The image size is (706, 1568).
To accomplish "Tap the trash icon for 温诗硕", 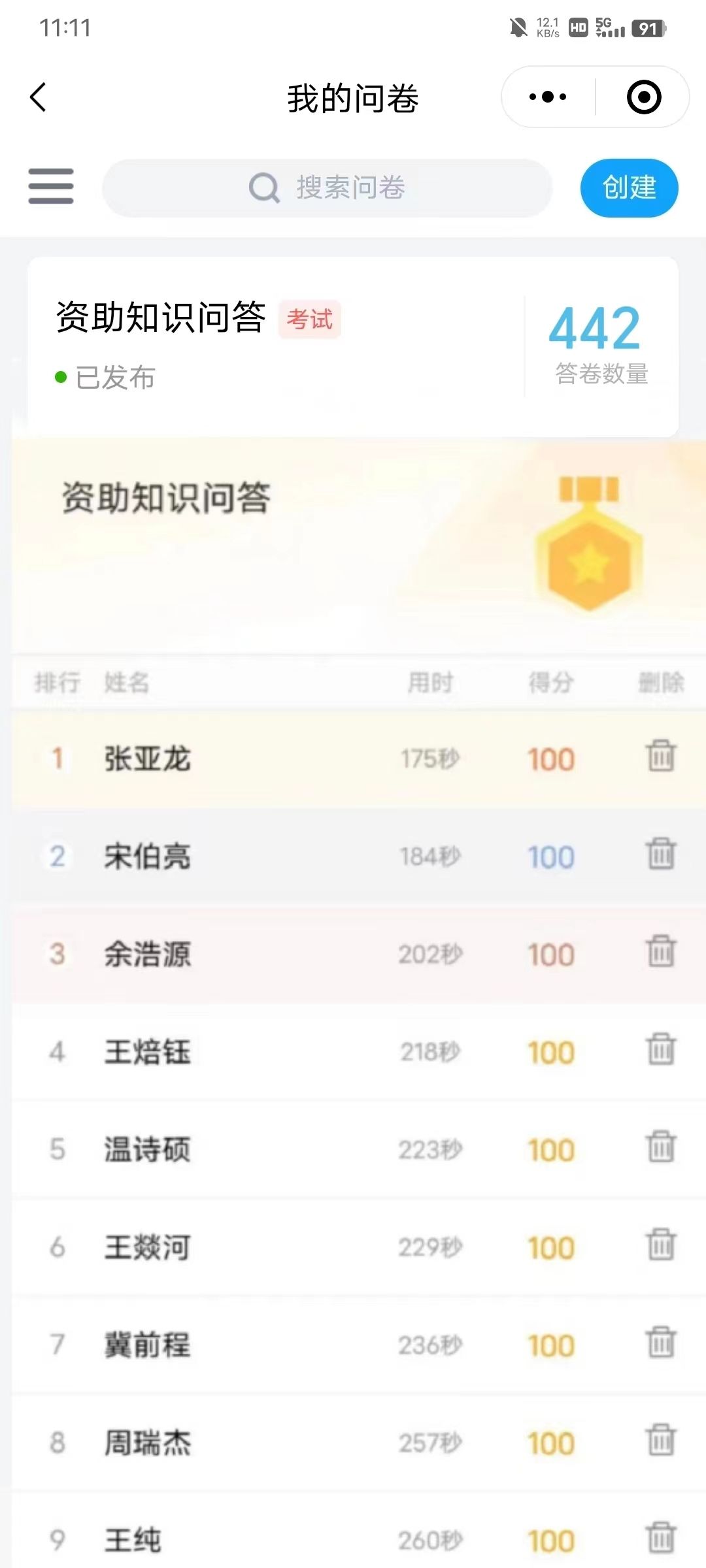I will click(x=660, y=1147).
